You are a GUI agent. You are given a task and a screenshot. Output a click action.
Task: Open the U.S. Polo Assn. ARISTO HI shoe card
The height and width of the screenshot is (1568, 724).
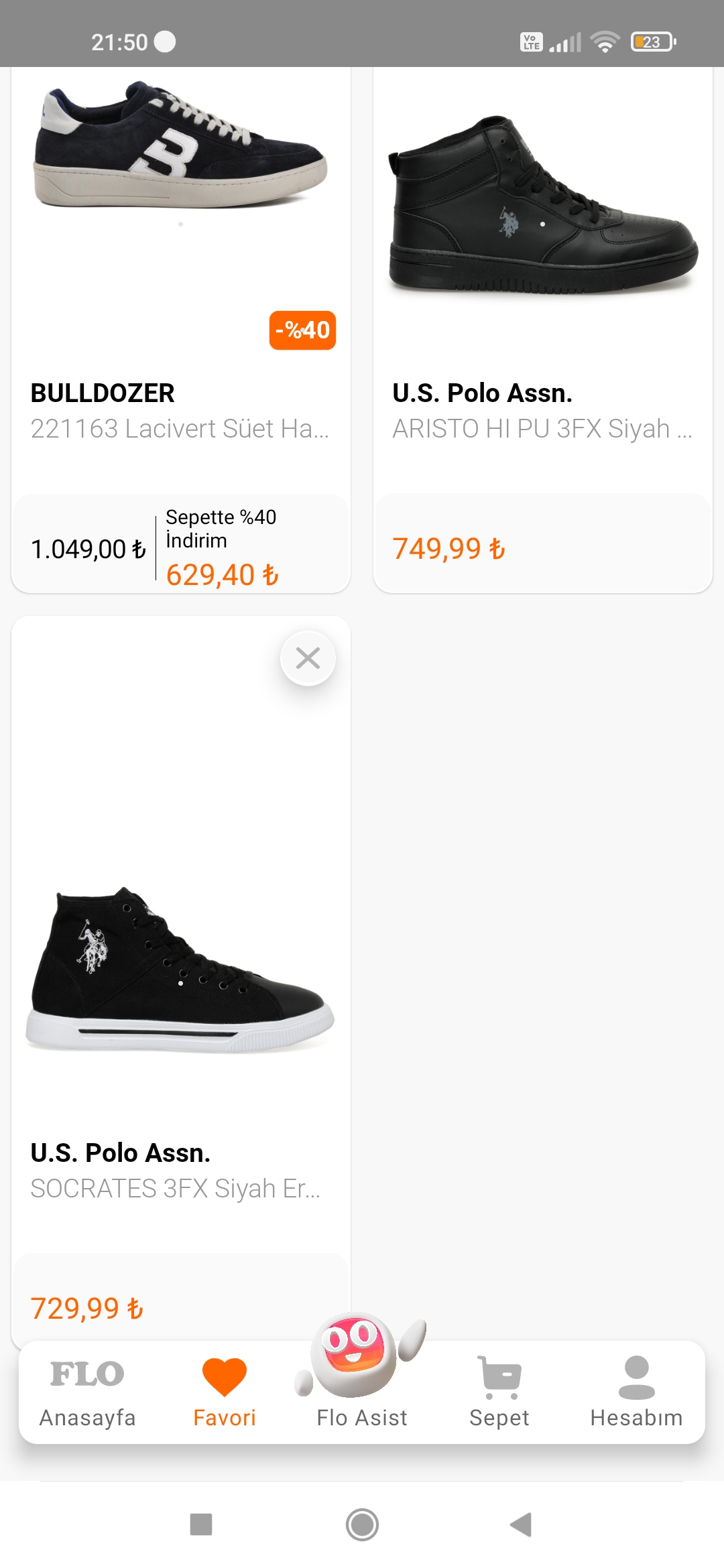click(542, 409)
